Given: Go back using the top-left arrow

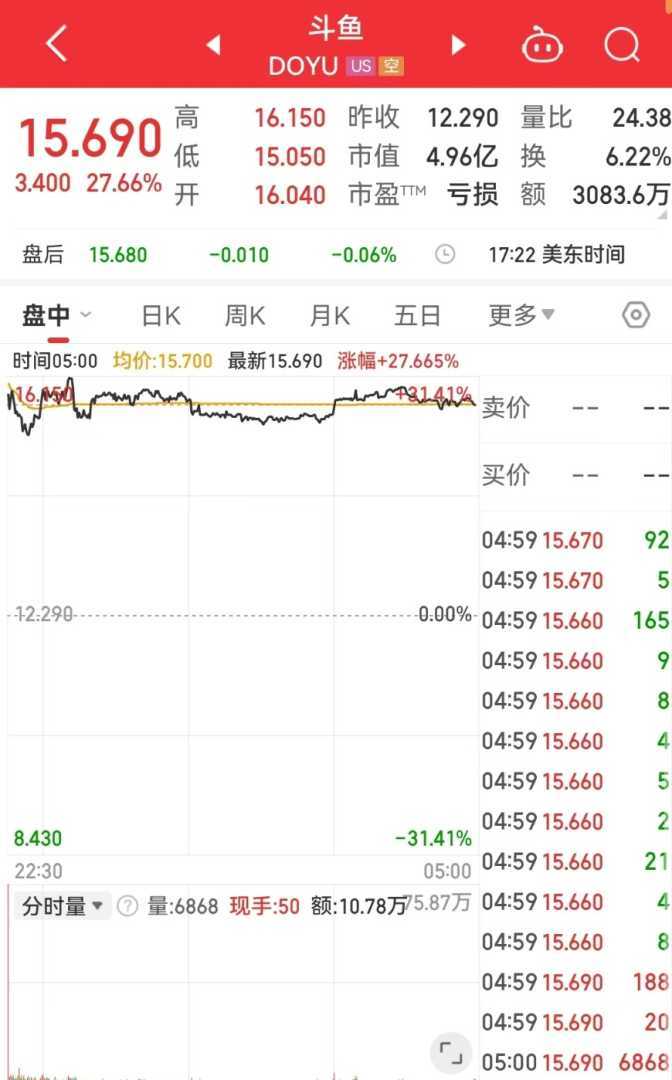Looking at the screenshot, I should [57, 44].
